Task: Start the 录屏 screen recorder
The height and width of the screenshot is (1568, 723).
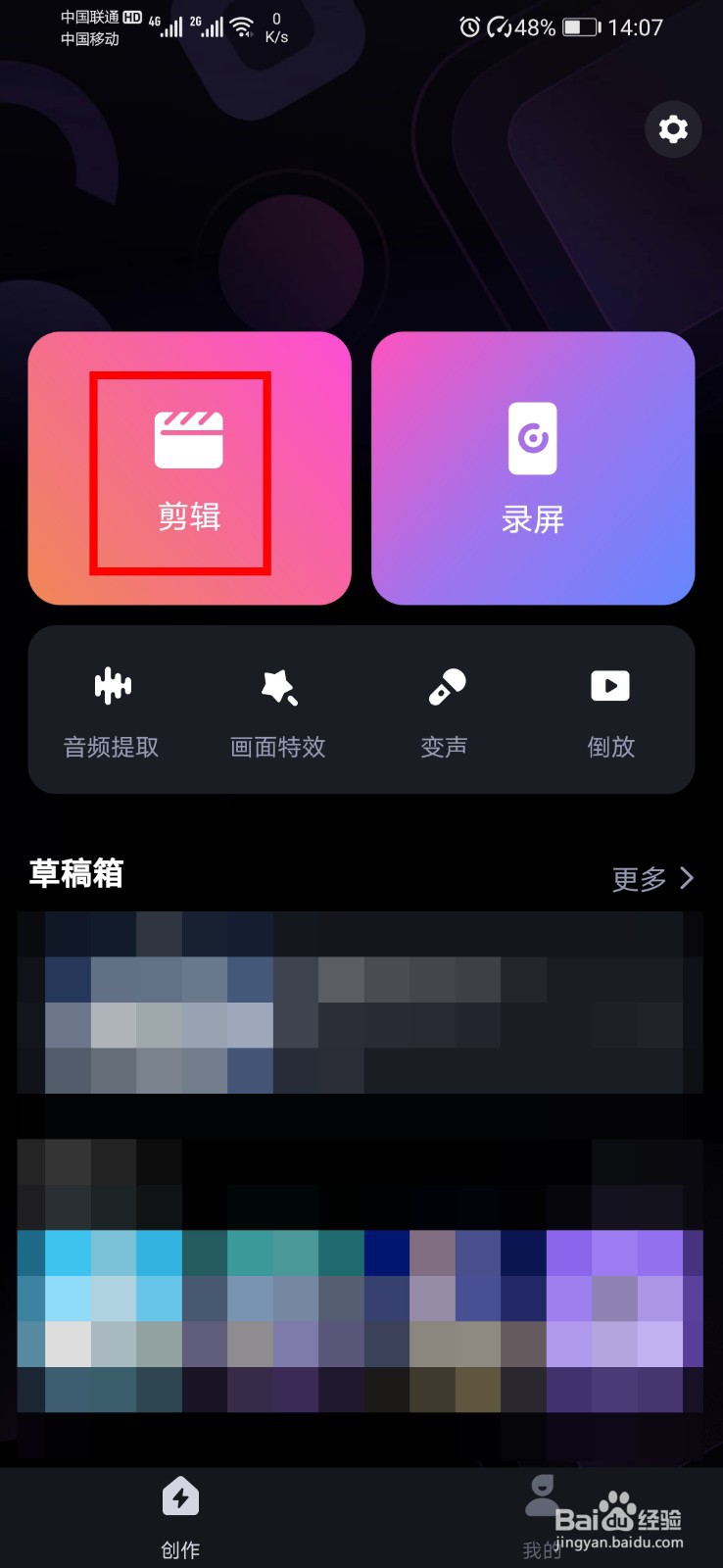Action: click(x=532, y=468)
